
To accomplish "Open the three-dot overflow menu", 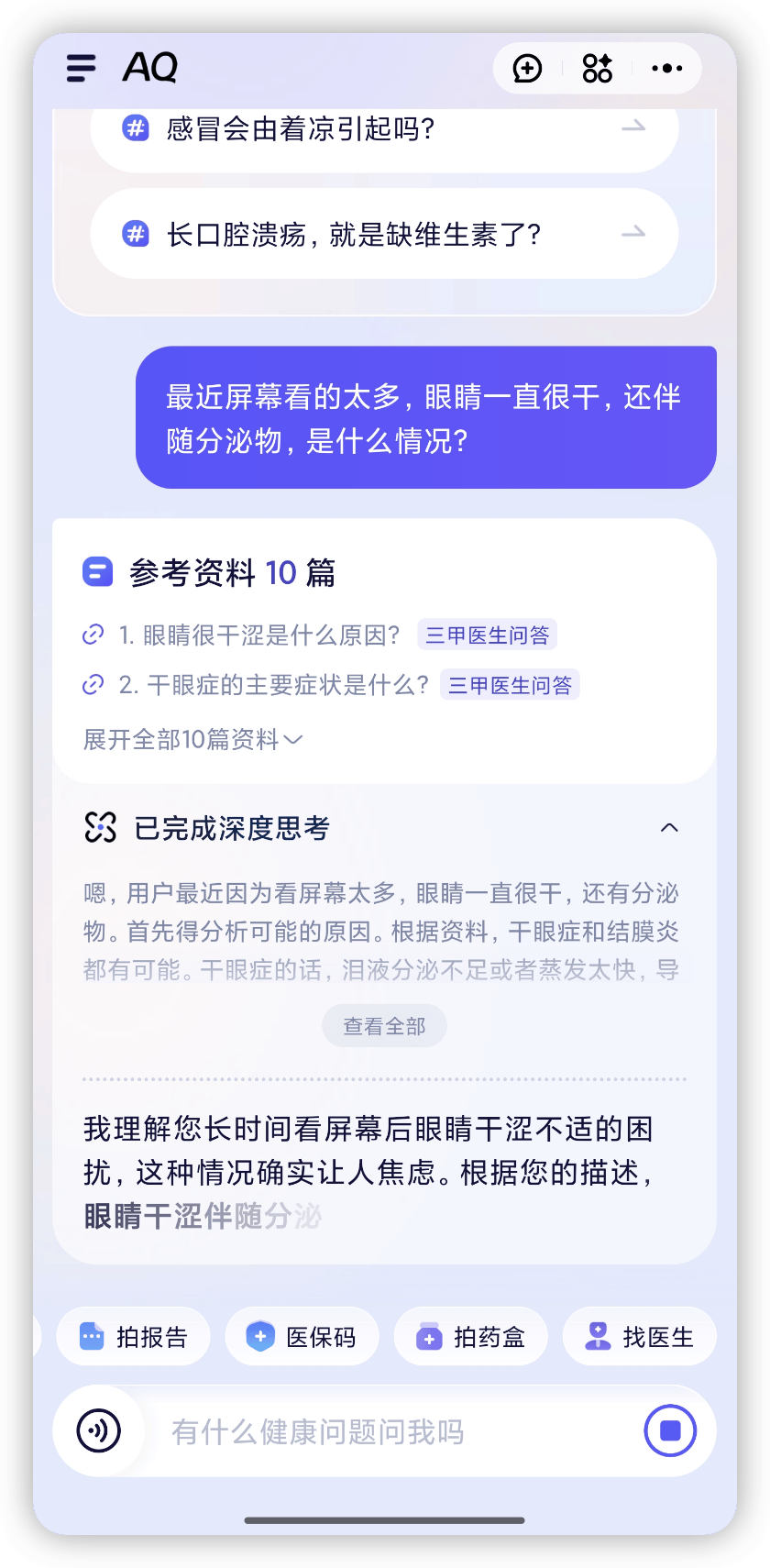I will pyautogui.click(x=666, y=68).
